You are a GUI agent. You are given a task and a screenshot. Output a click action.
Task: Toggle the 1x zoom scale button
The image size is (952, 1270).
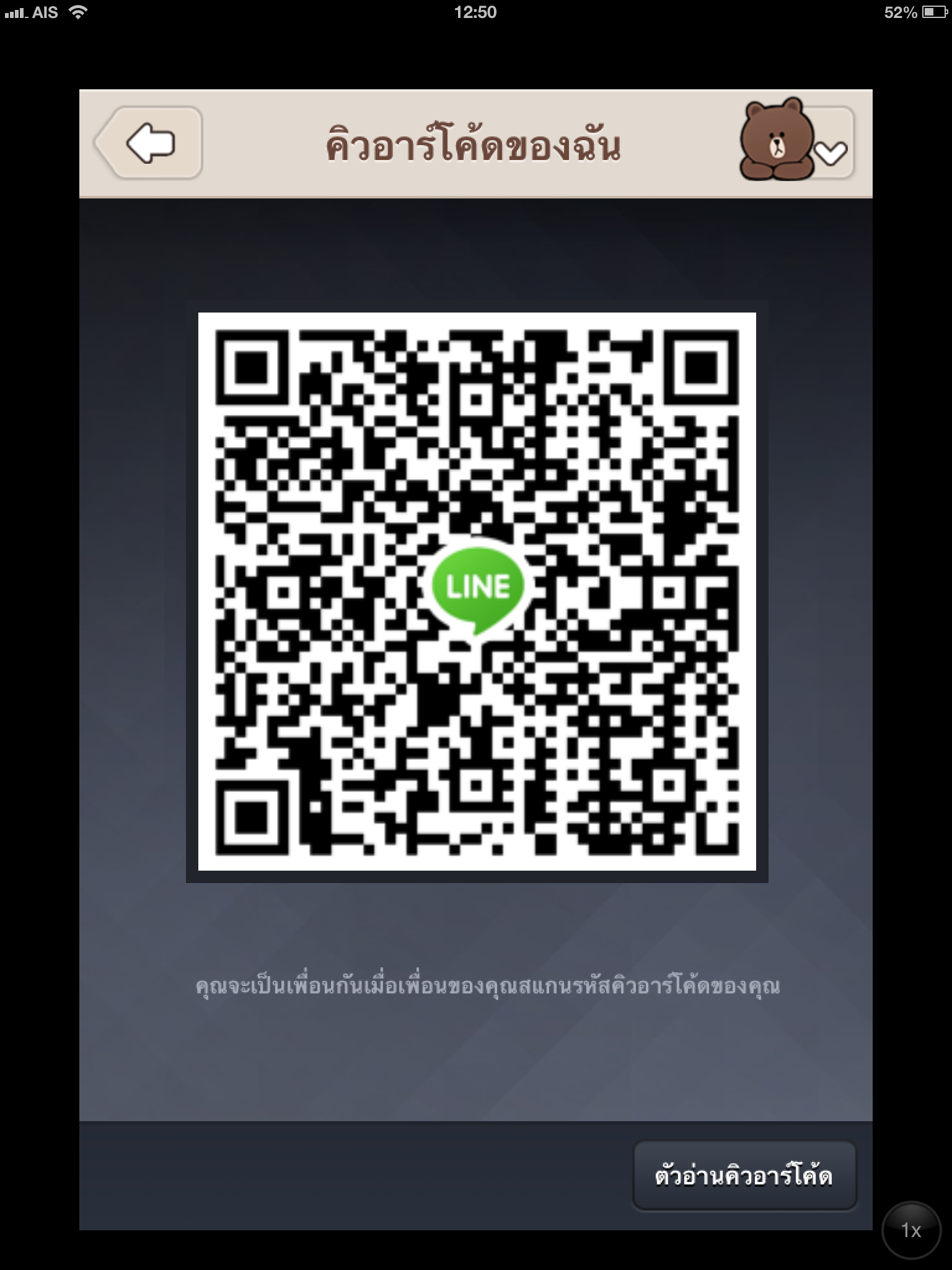pyautogui.click(x=911, y=1230)
